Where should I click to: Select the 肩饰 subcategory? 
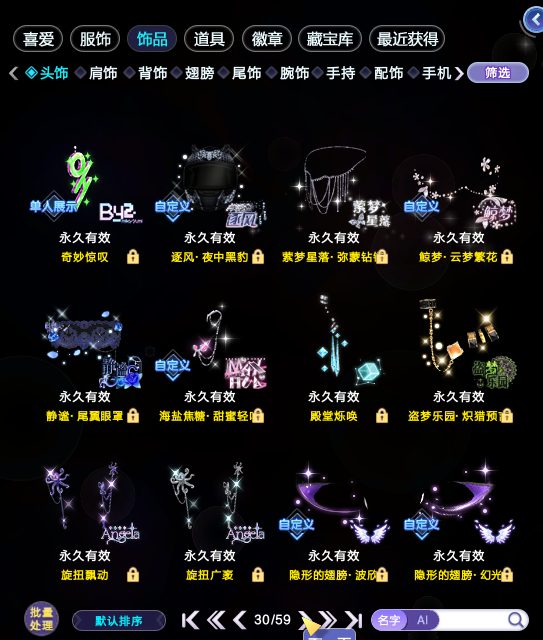pyautogui.click(x=98, y=73)
